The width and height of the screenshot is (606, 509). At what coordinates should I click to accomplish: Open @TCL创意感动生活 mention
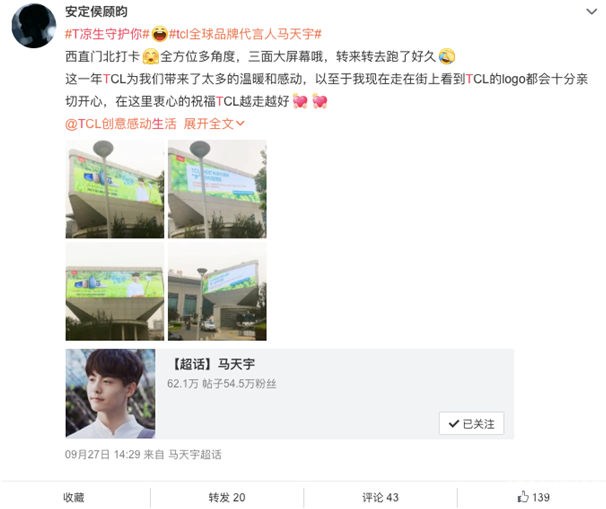coord(120,123)
